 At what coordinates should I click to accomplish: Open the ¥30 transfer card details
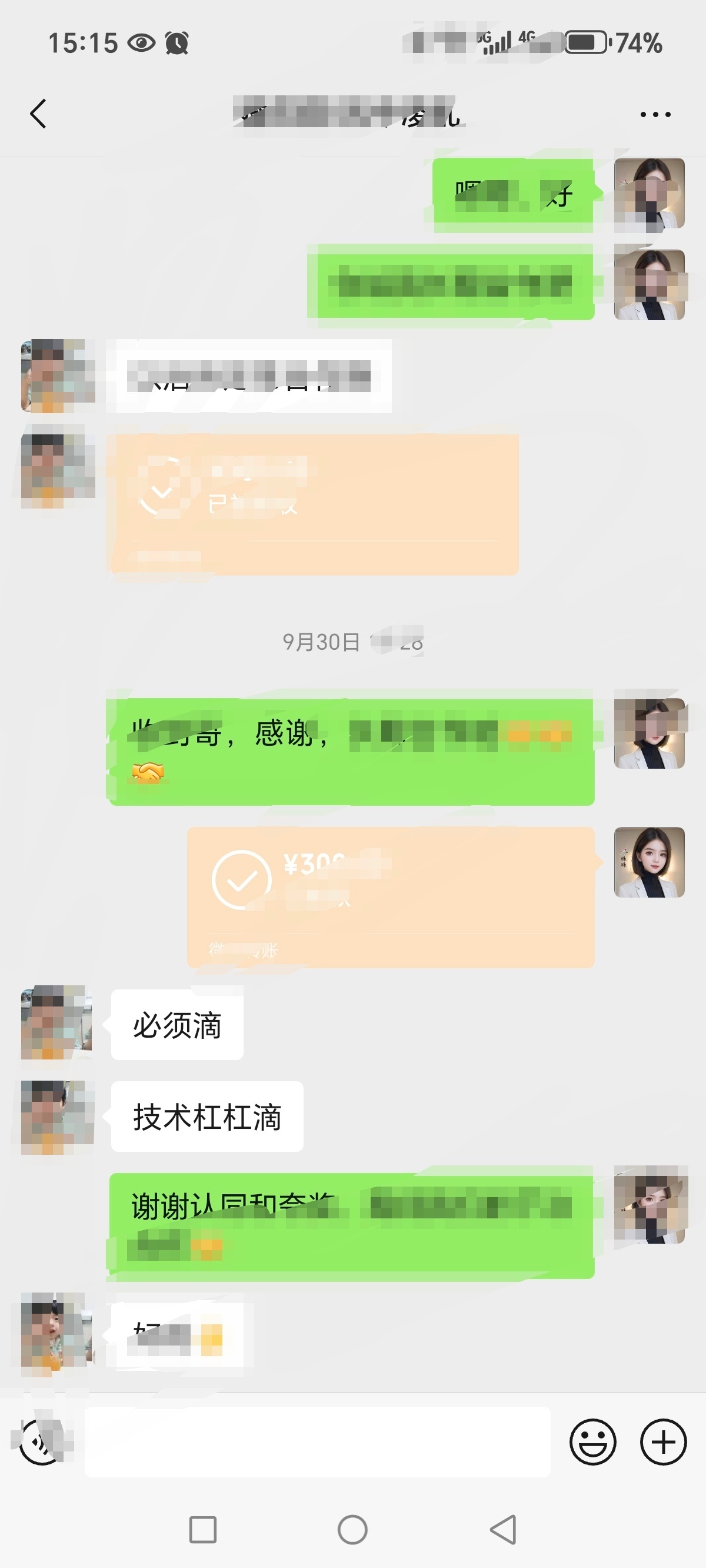coord(390,896)
